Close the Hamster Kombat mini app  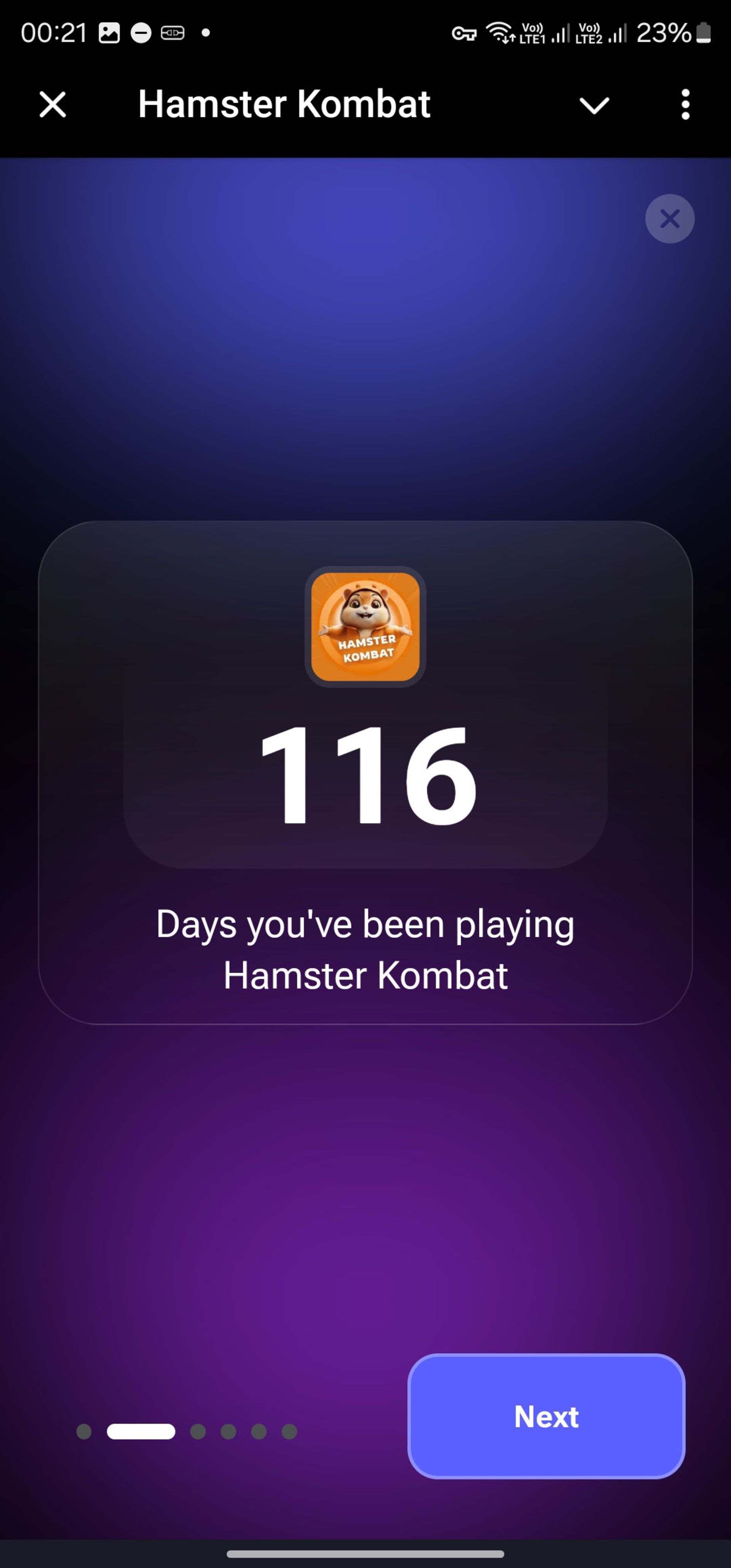(x=52, y=104)
